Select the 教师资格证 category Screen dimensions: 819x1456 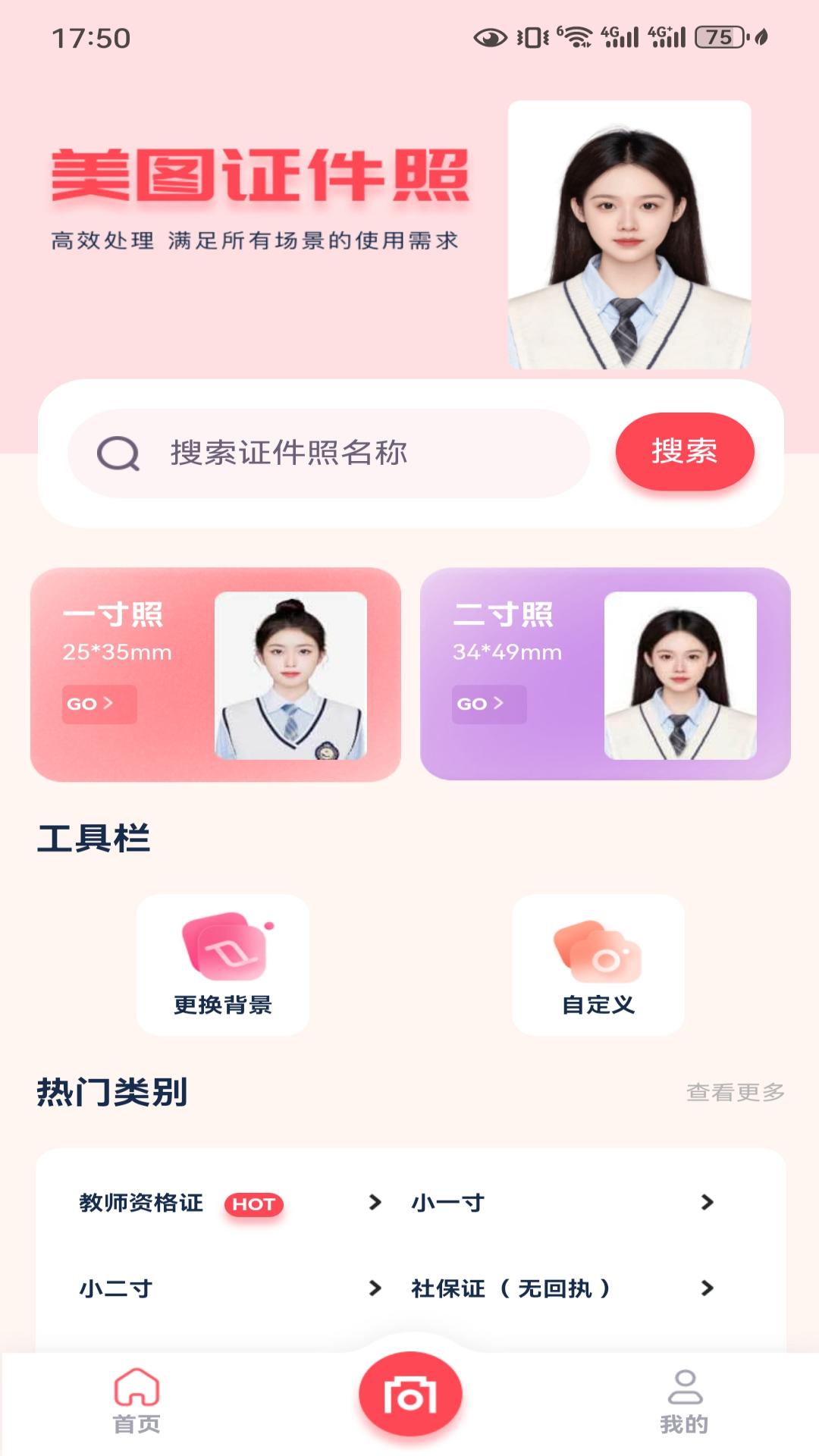coord(227,1203)
